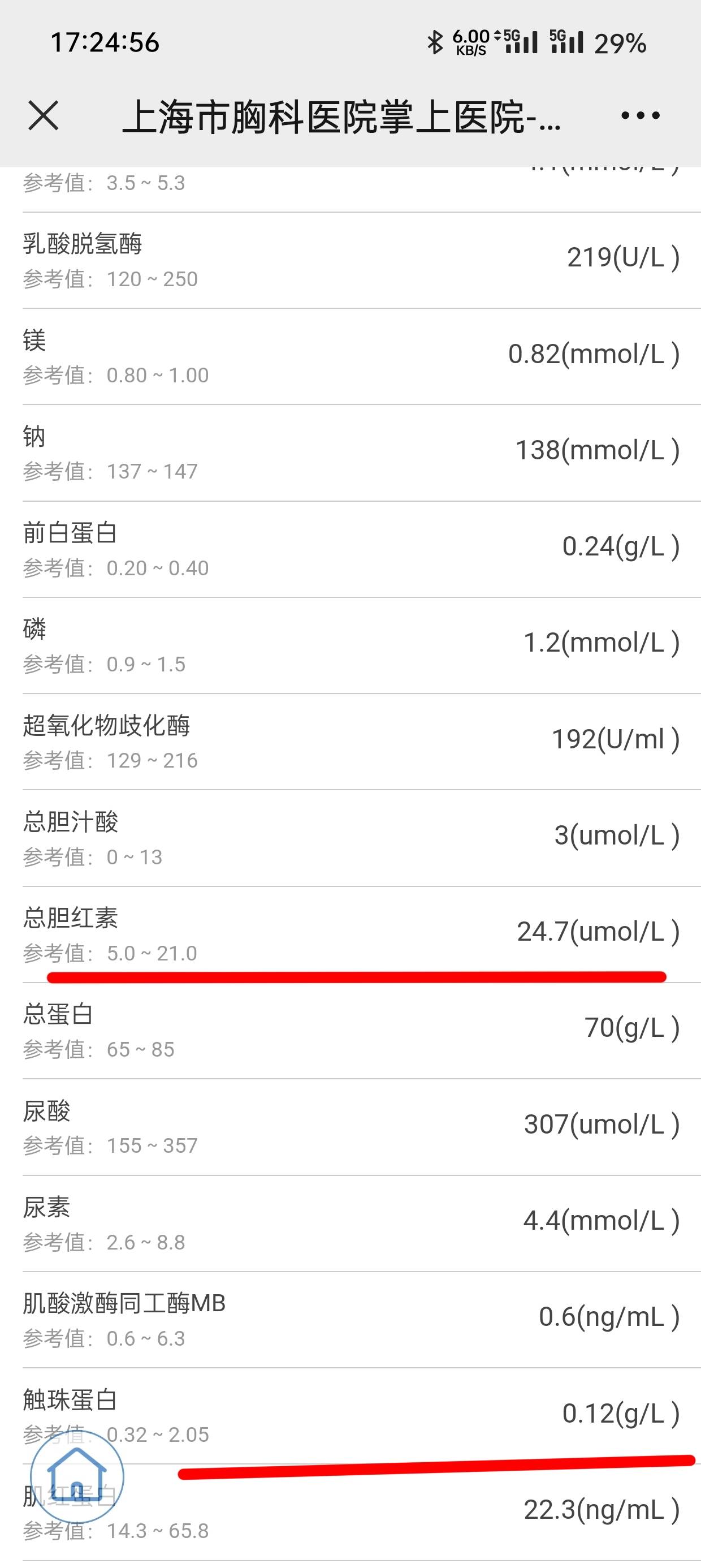
Task: Tap the 29% battery indicator
Action: click(x=622, y=42)
